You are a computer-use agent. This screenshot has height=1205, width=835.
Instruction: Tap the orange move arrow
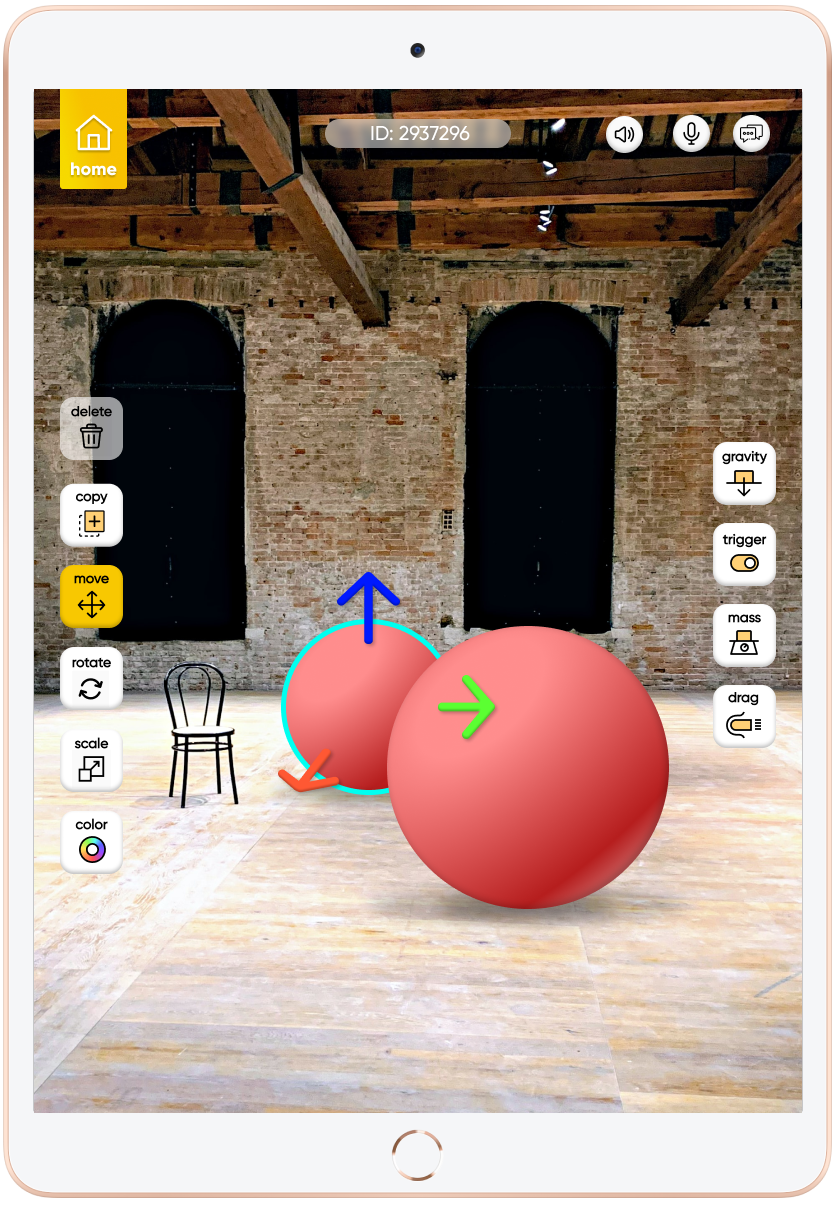click(306, 773)
